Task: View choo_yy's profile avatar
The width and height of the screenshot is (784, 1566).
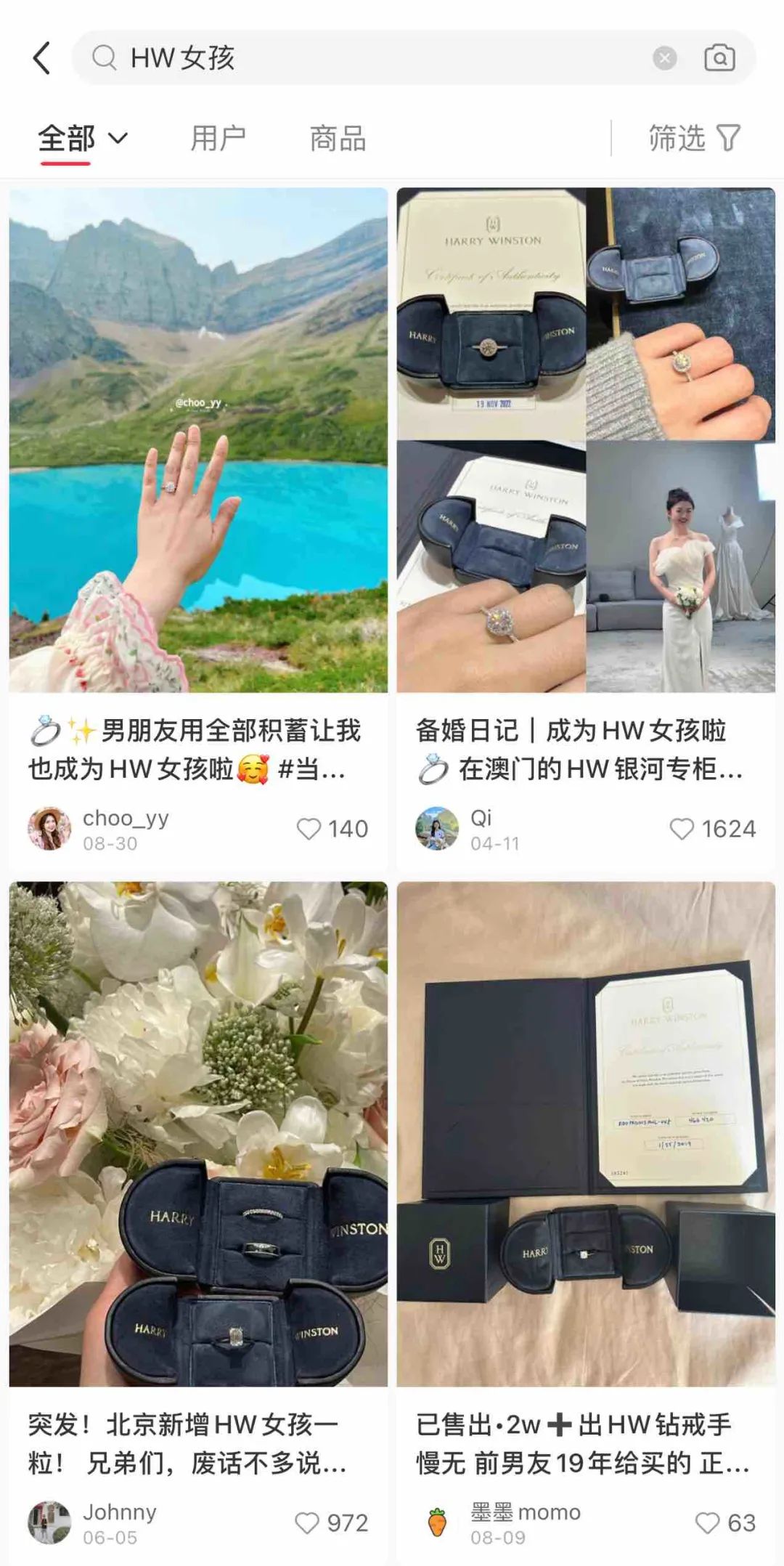Action: [49, 829]
